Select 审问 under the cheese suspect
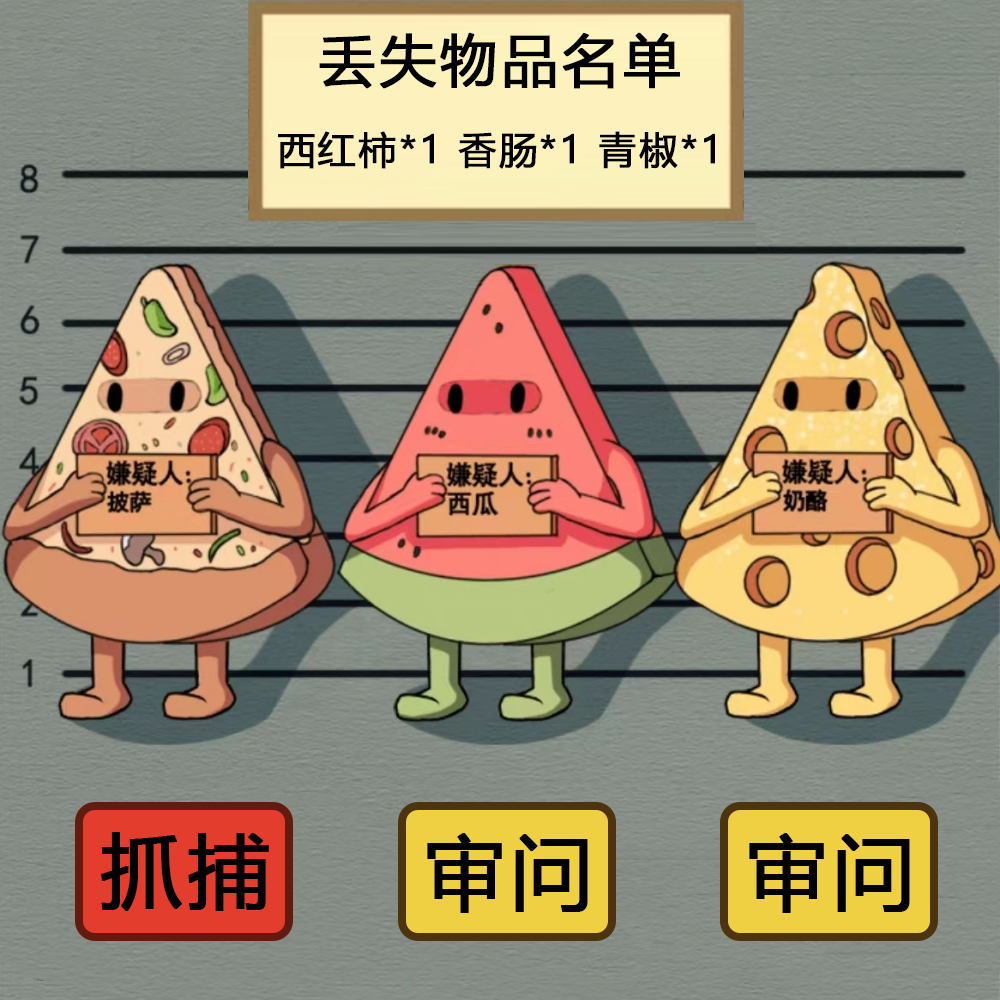 pos(829,871)
